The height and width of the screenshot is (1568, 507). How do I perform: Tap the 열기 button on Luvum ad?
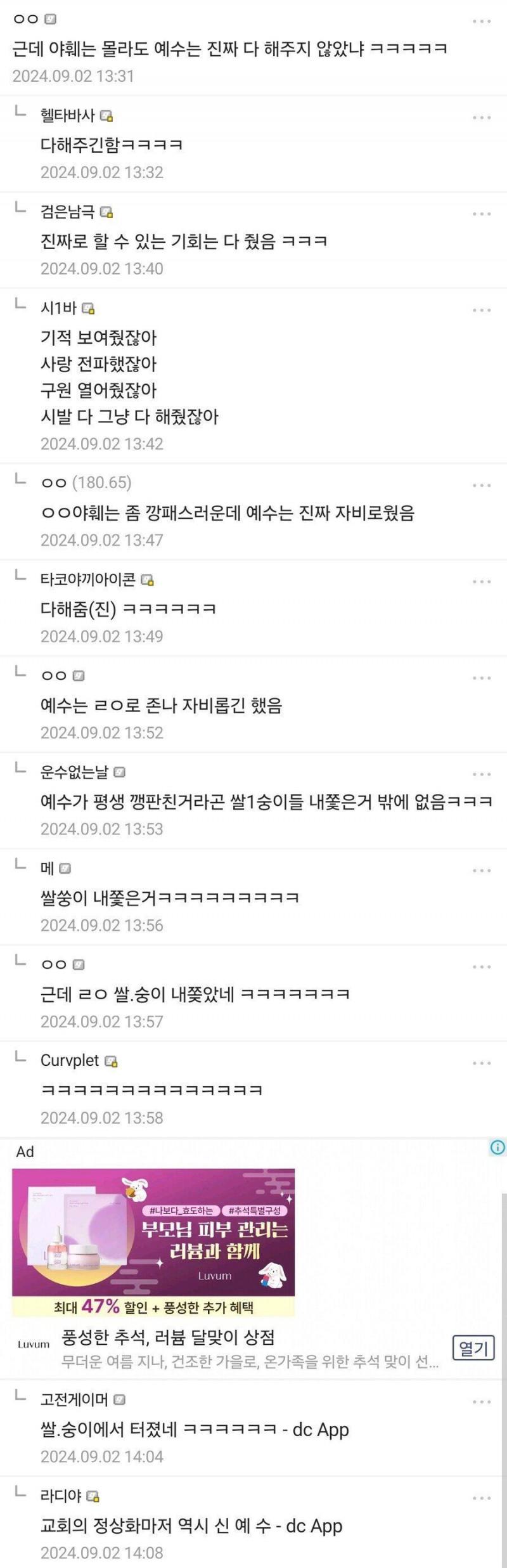coord(473,1348)
